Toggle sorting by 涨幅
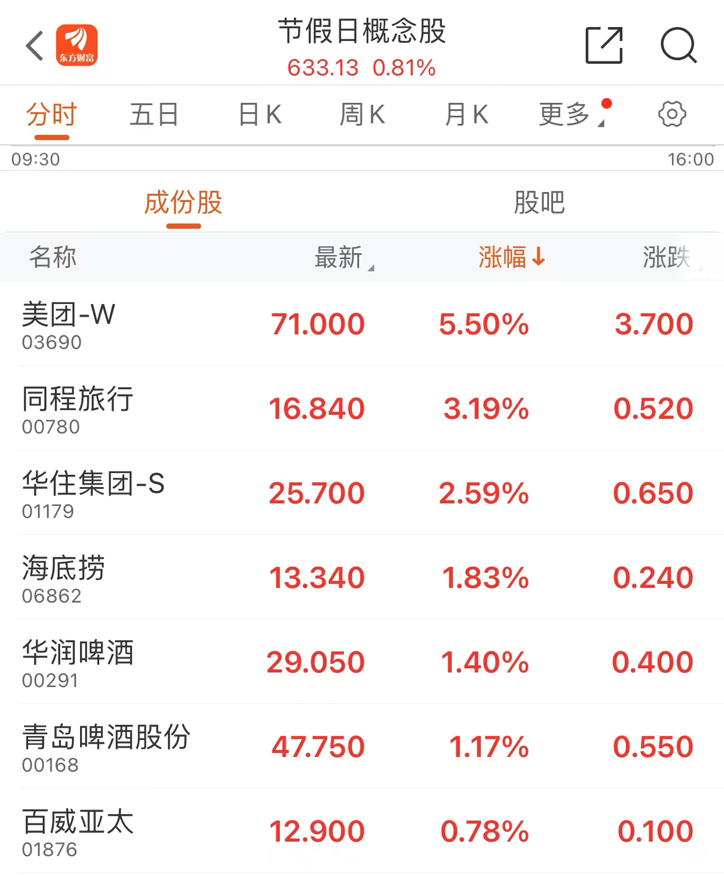Image resolution: width=724 pixels, height=875 pixels. 511,258
